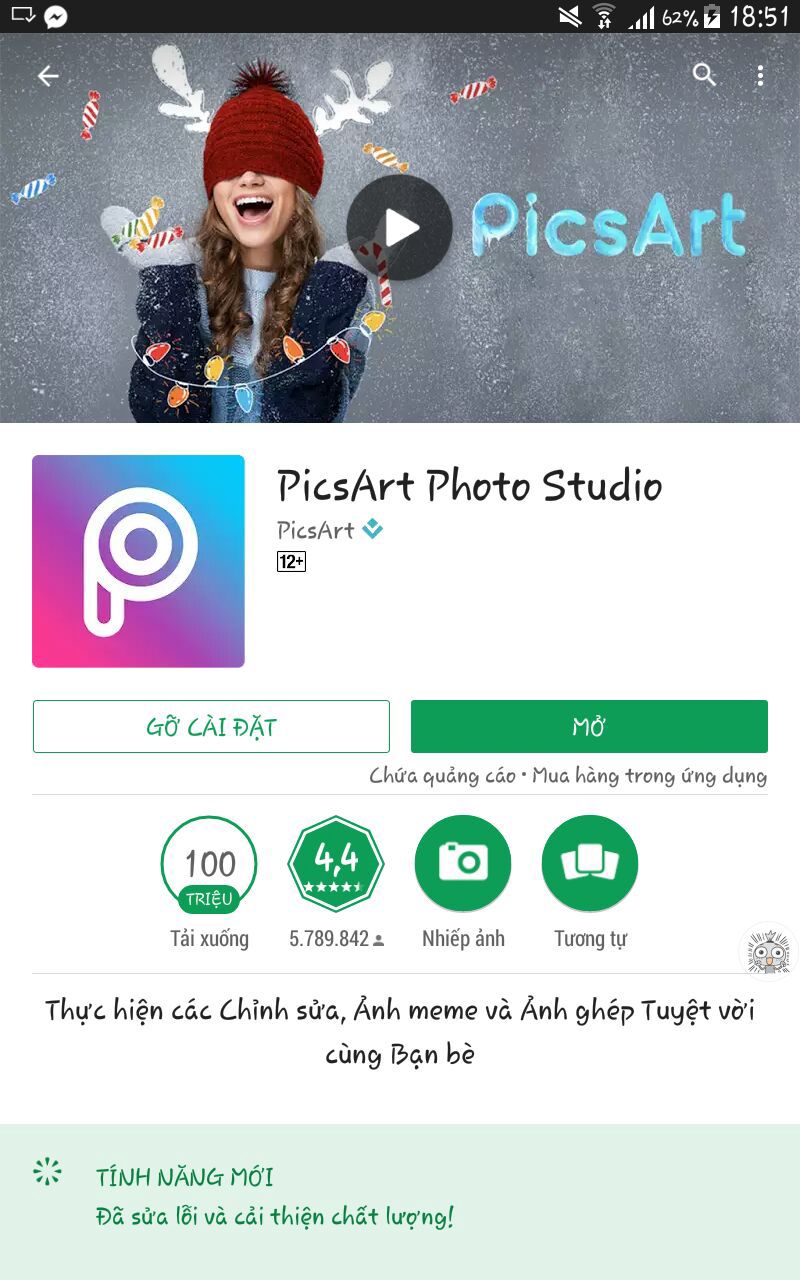This screenshot has height=1280, width=800.
Task: Open the overflow menu
Action: coord(761,76)
